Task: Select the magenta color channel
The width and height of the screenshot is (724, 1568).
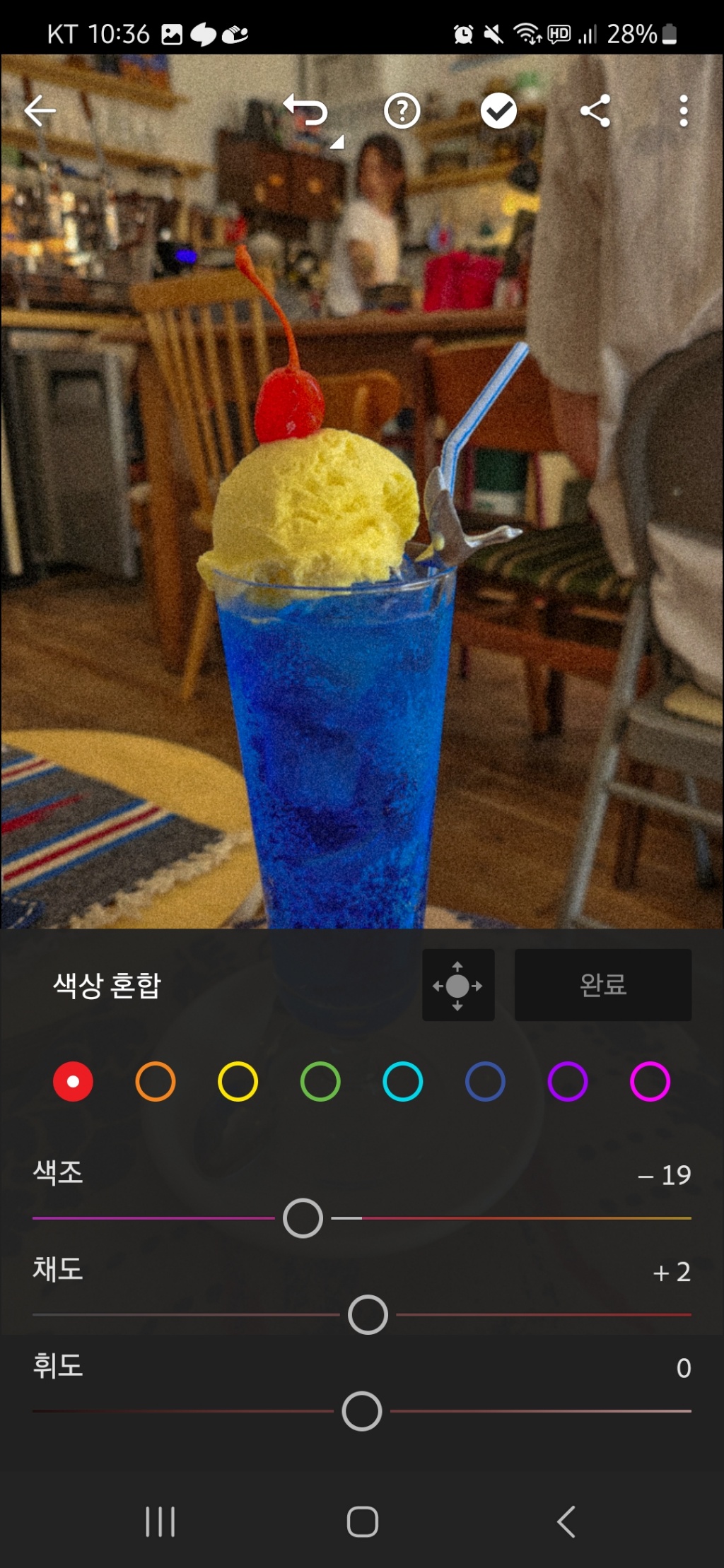Action: (649, 1082)
